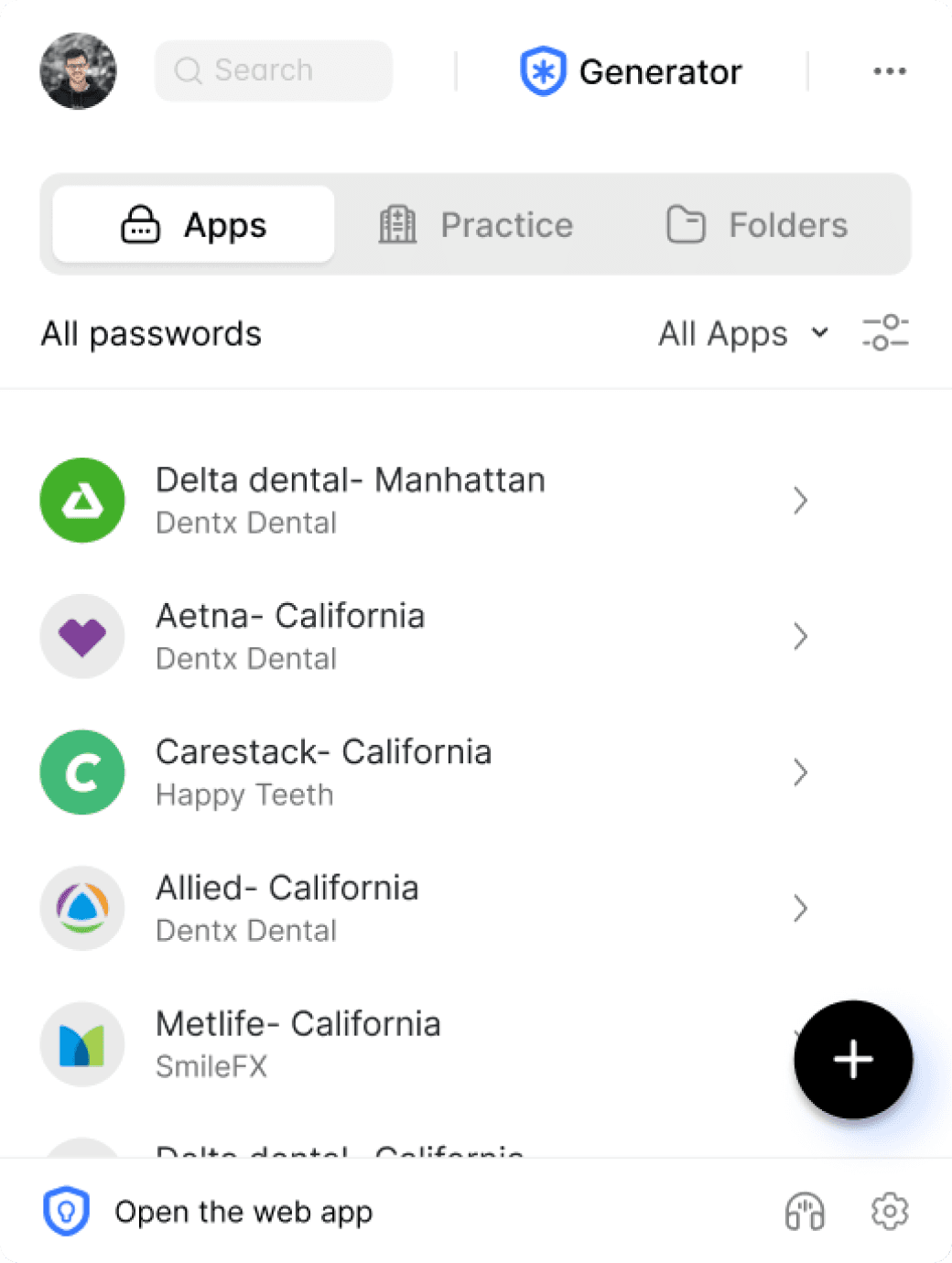Viewport: 952px width, 1263px height.
Task: Click your profile picture
Action: (x=78, y=70)
